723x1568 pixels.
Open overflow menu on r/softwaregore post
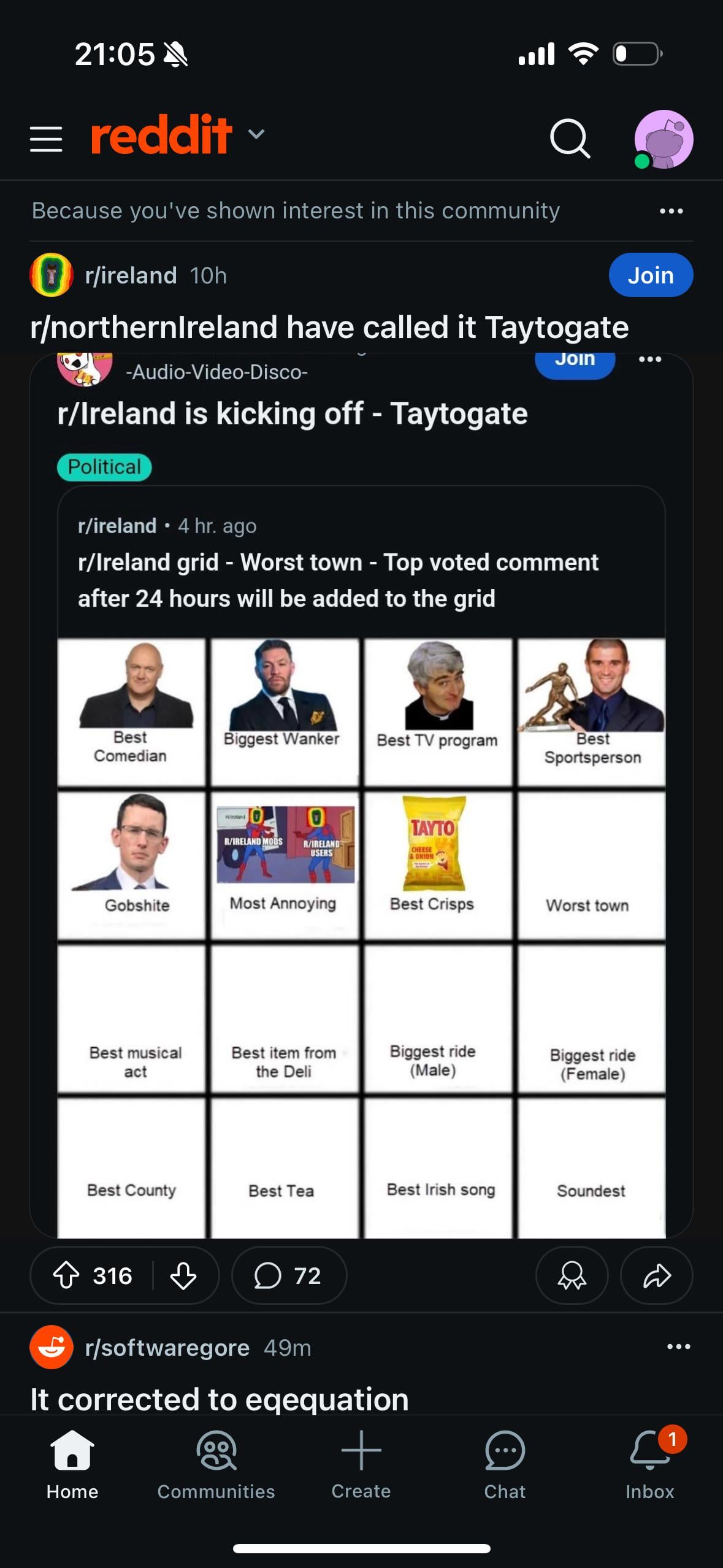click(678, 1347)
